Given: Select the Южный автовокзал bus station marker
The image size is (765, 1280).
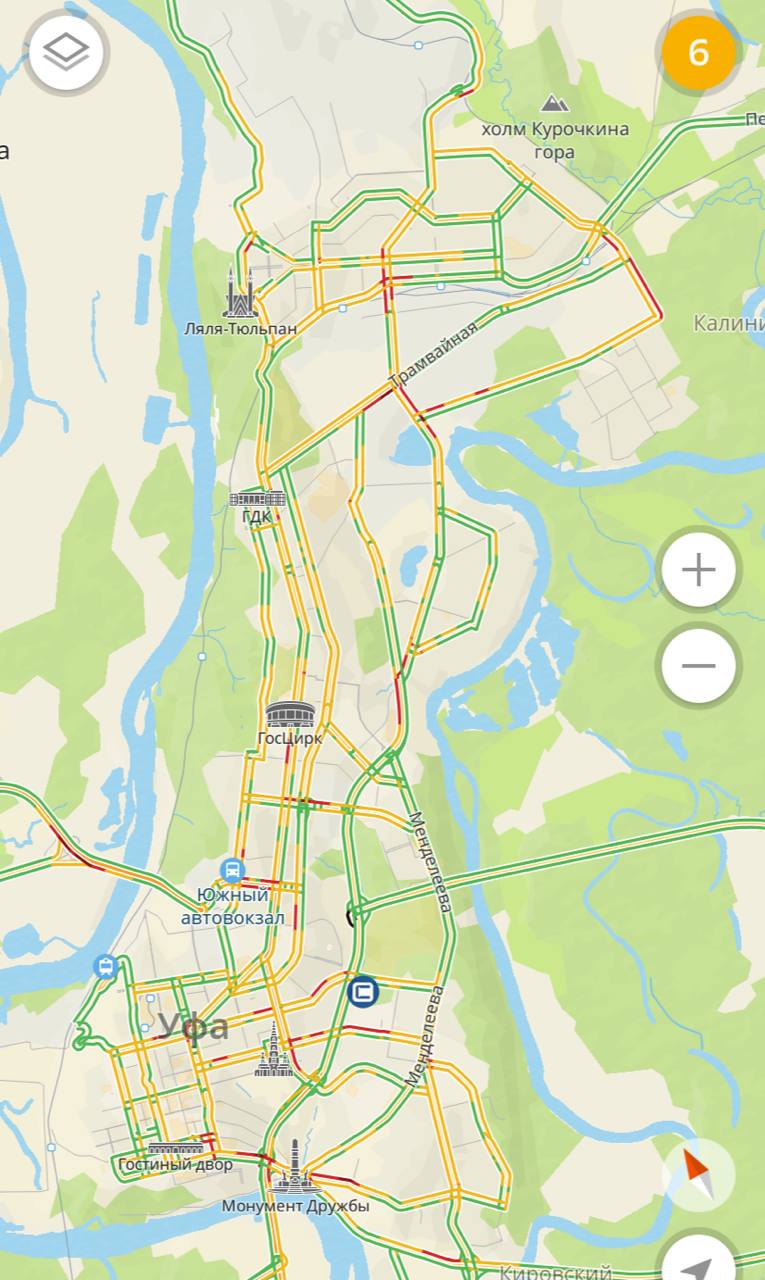Looking at the screenshot, I should pyautogui.click(x=233, y=869).
